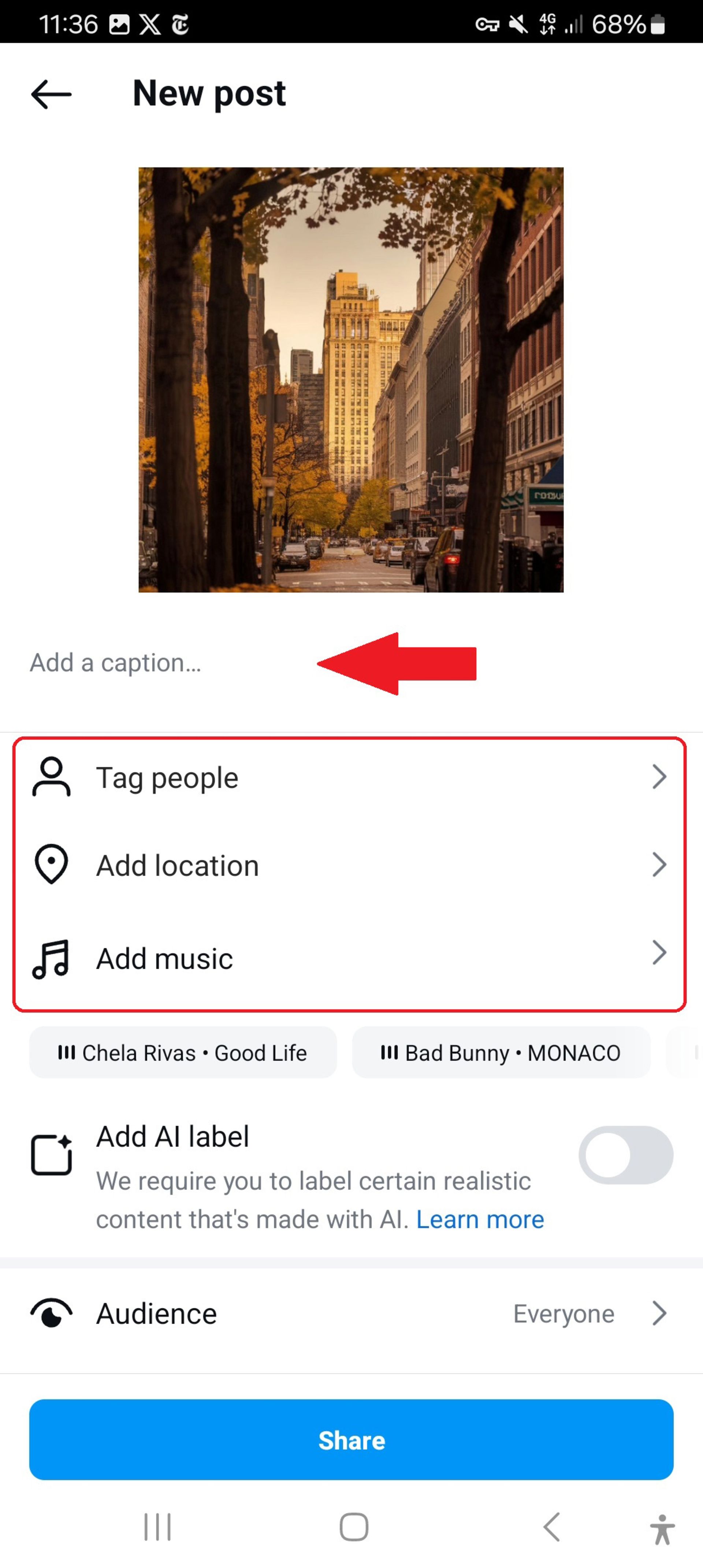Viewport: 703px width, 1568px height.
Task: Tap the blue Share button
Action: [351, 1440]
